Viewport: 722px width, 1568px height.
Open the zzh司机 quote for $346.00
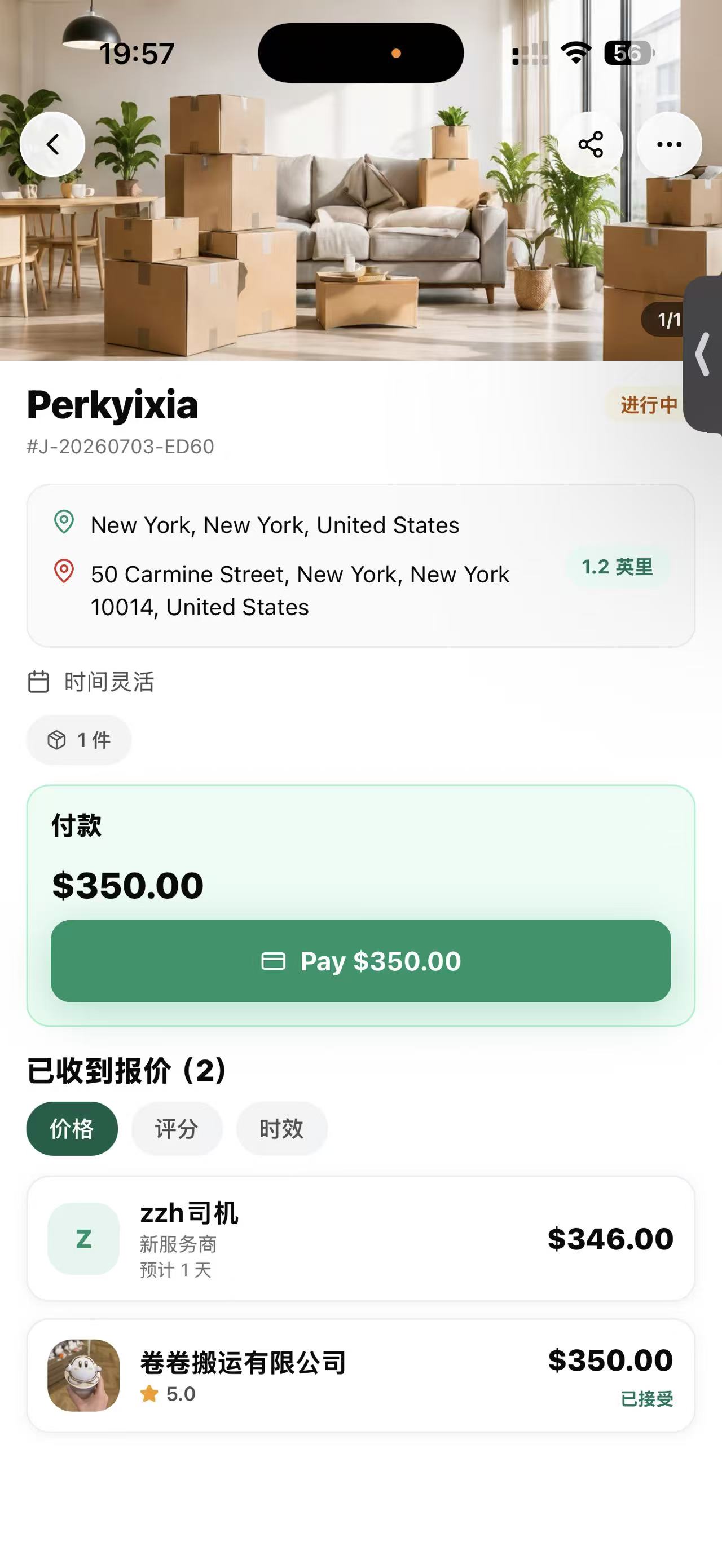click(x=361, y=1239)
